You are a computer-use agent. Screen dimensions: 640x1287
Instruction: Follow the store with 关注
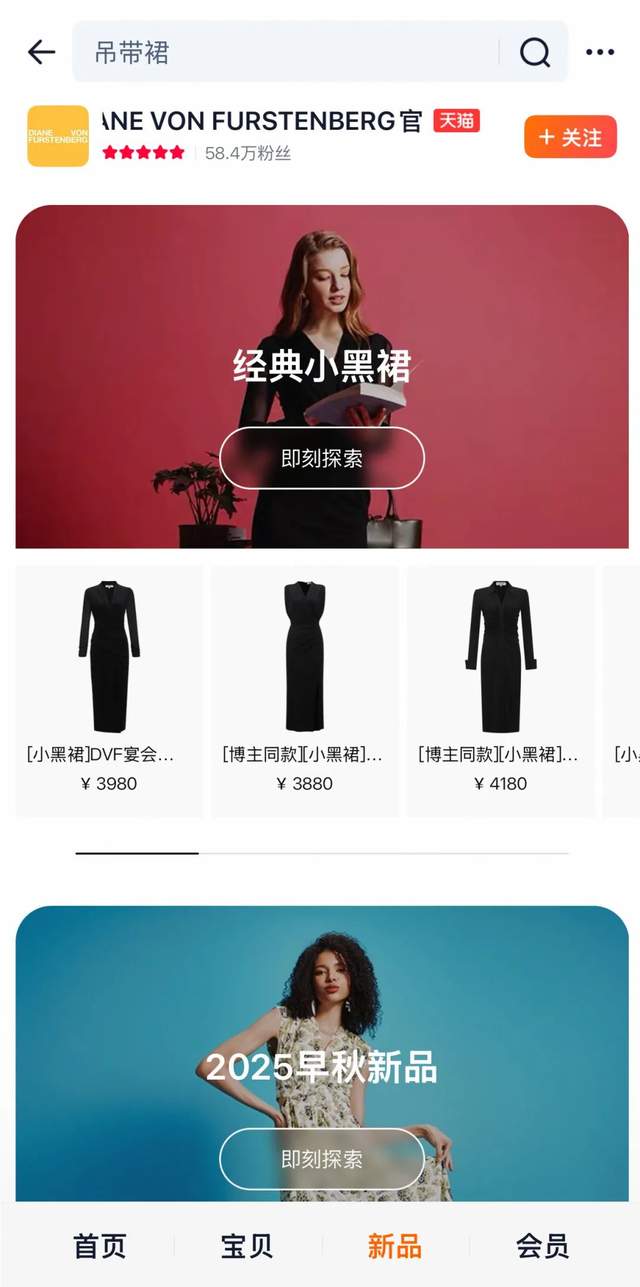[570, 137]
